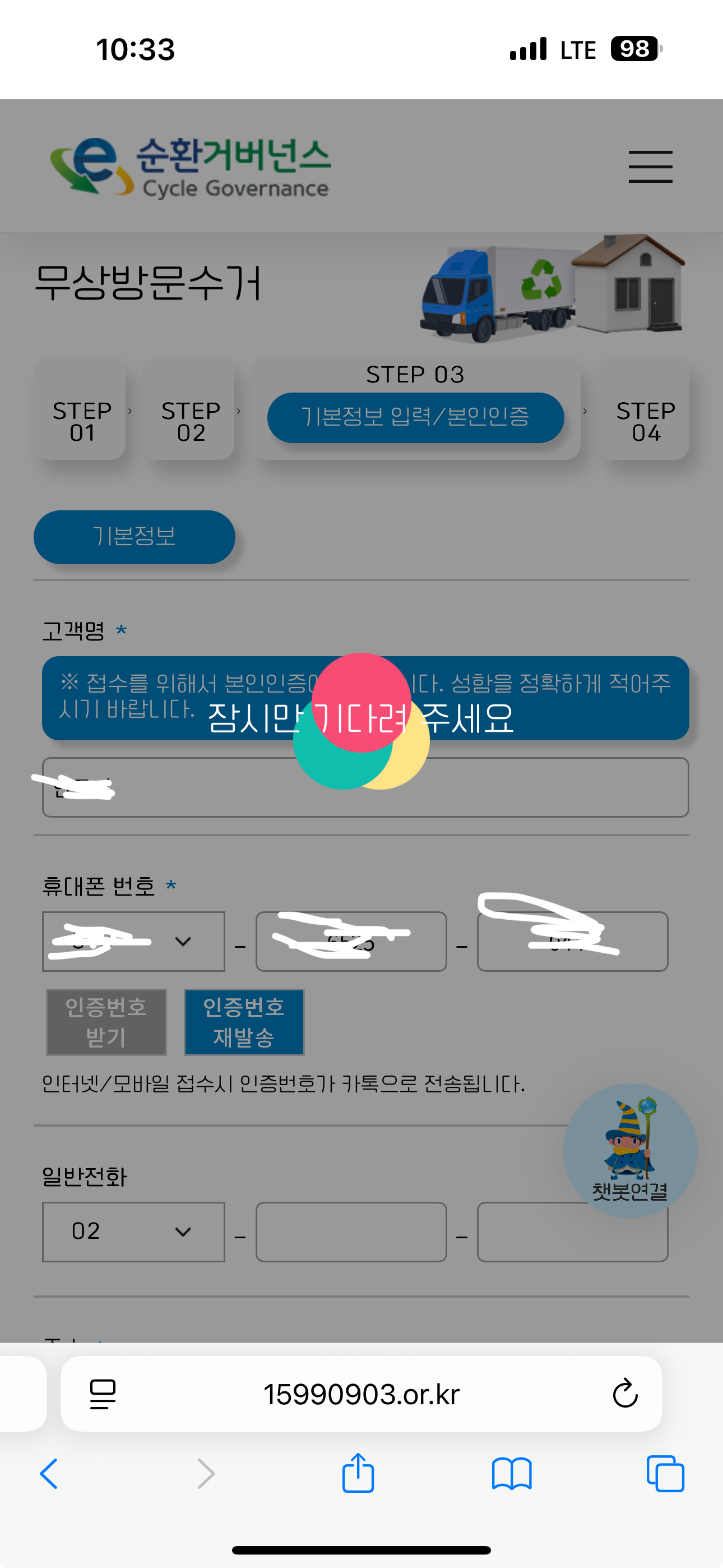Go back to the previous page
Viewport: 723px width, 1568px height.
click(x=49, y=1474)
